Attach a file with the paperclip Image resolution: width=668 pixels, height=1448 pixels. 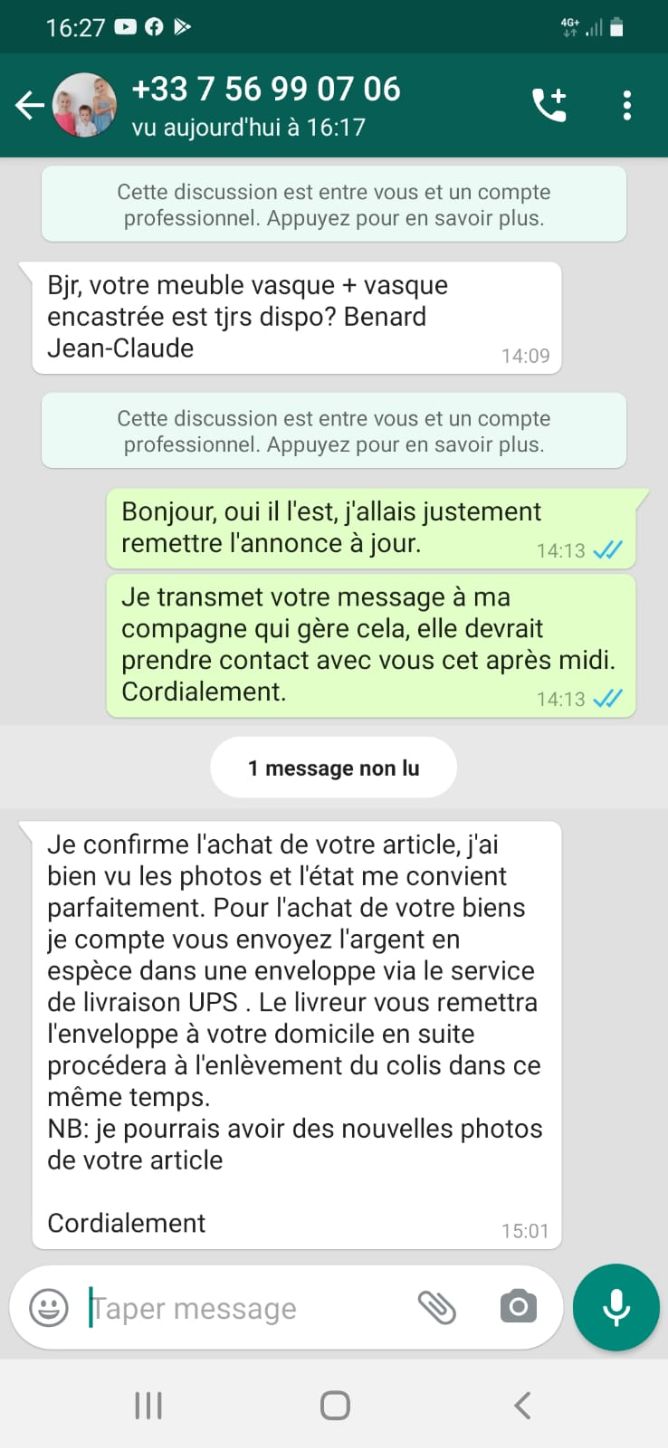[x=437, y=1307]
